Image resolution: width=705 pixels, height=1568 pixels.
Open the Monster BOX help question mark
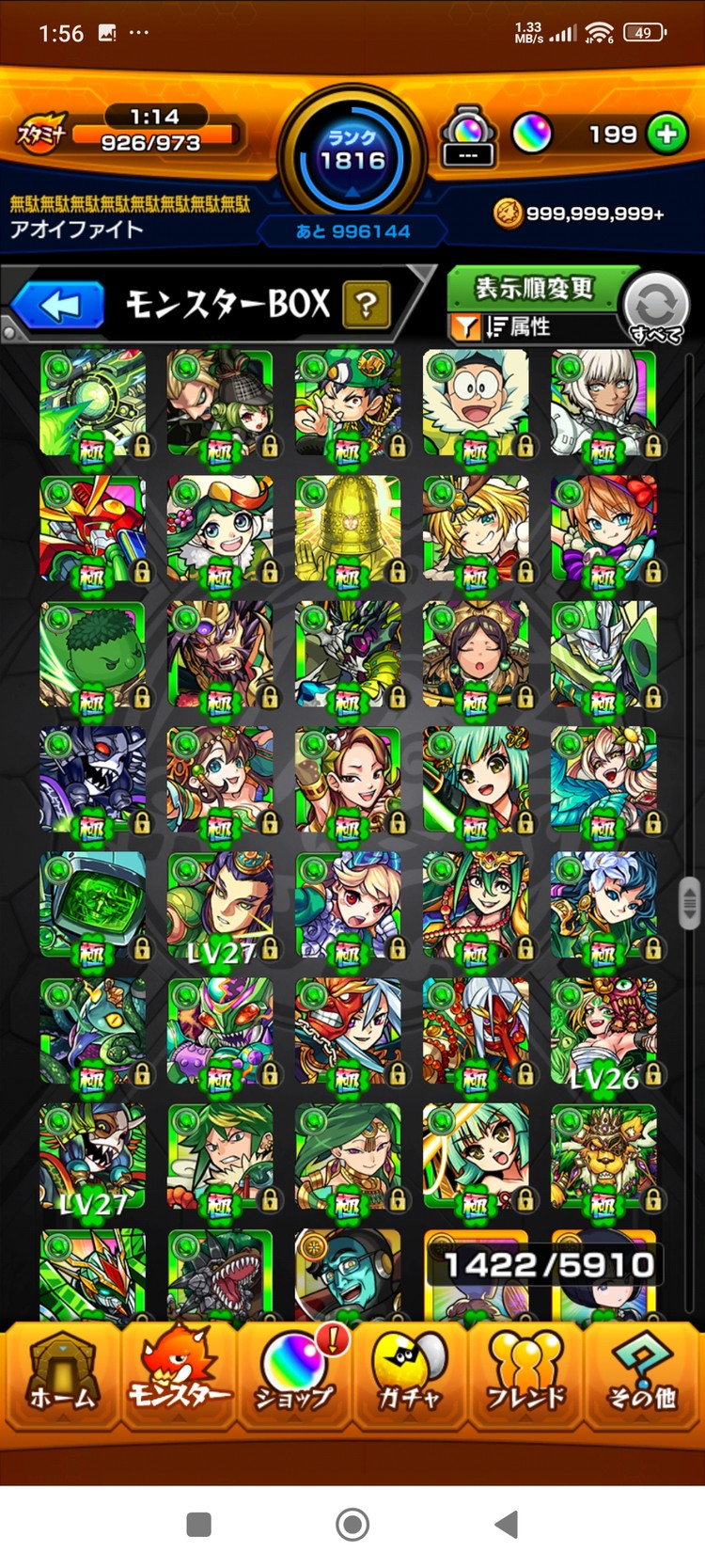pos(367,305)
